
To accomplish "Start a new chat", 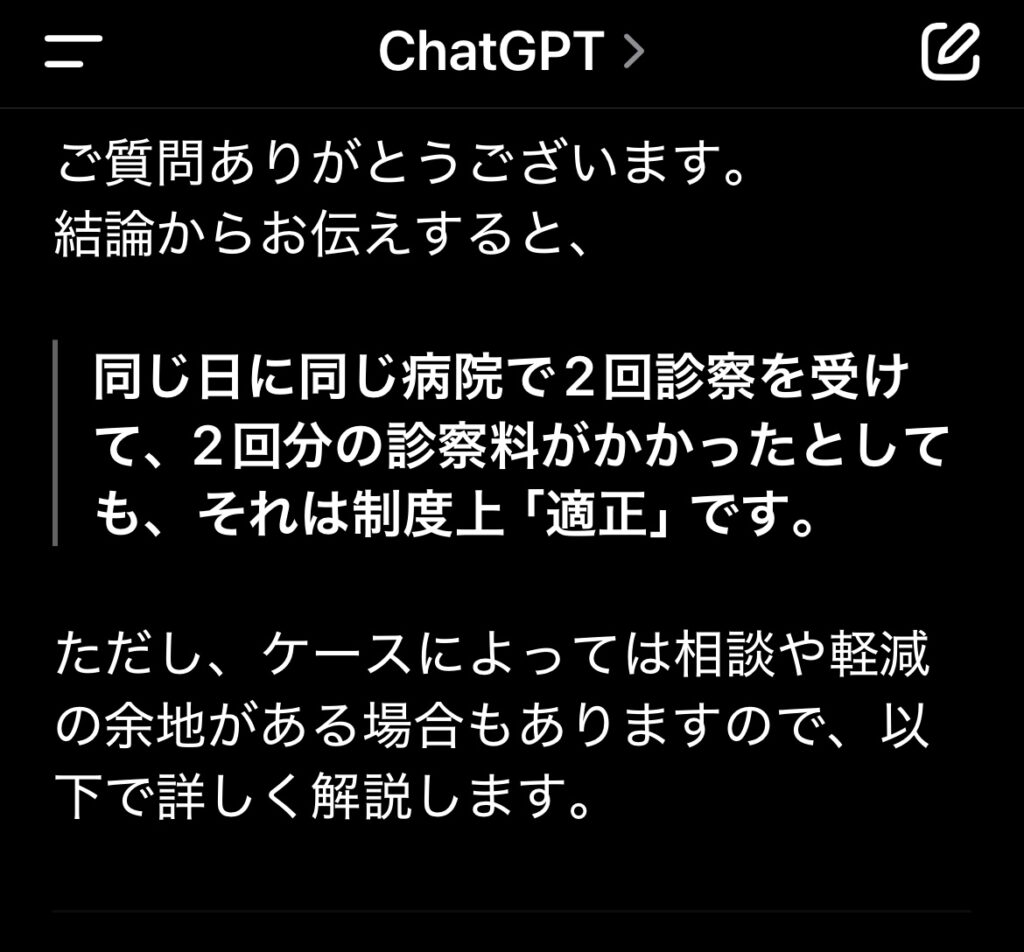I will tap(949, 51).
